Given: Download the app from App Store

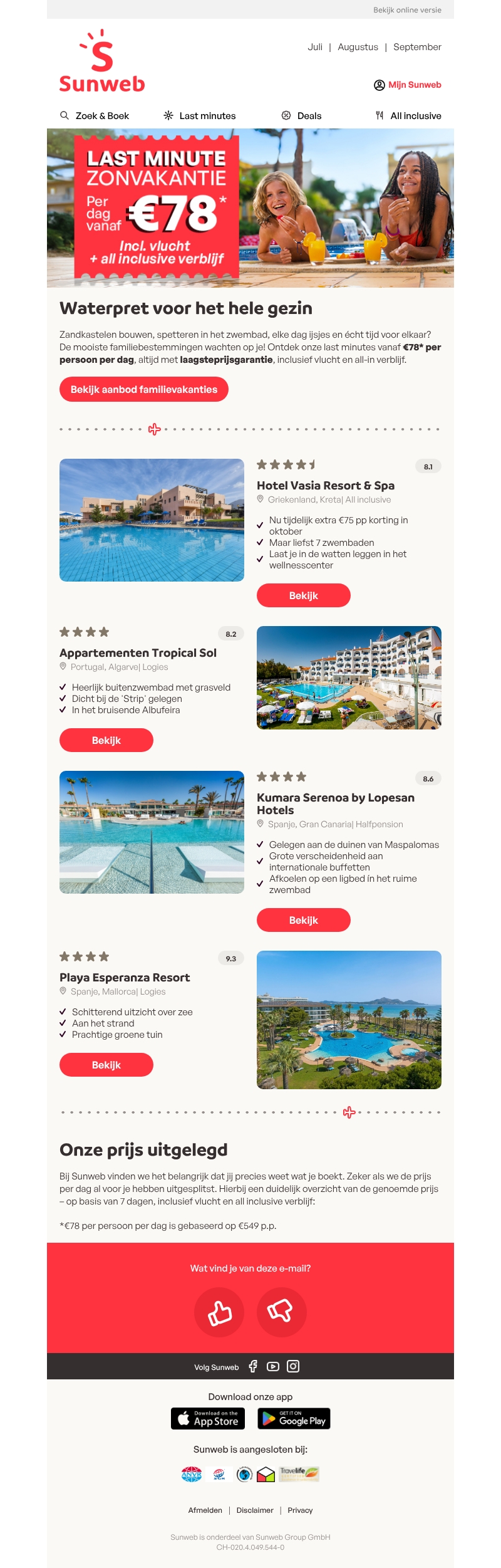Looking at the screenshot, I should pyautogui.click(x=208, y=1419).
